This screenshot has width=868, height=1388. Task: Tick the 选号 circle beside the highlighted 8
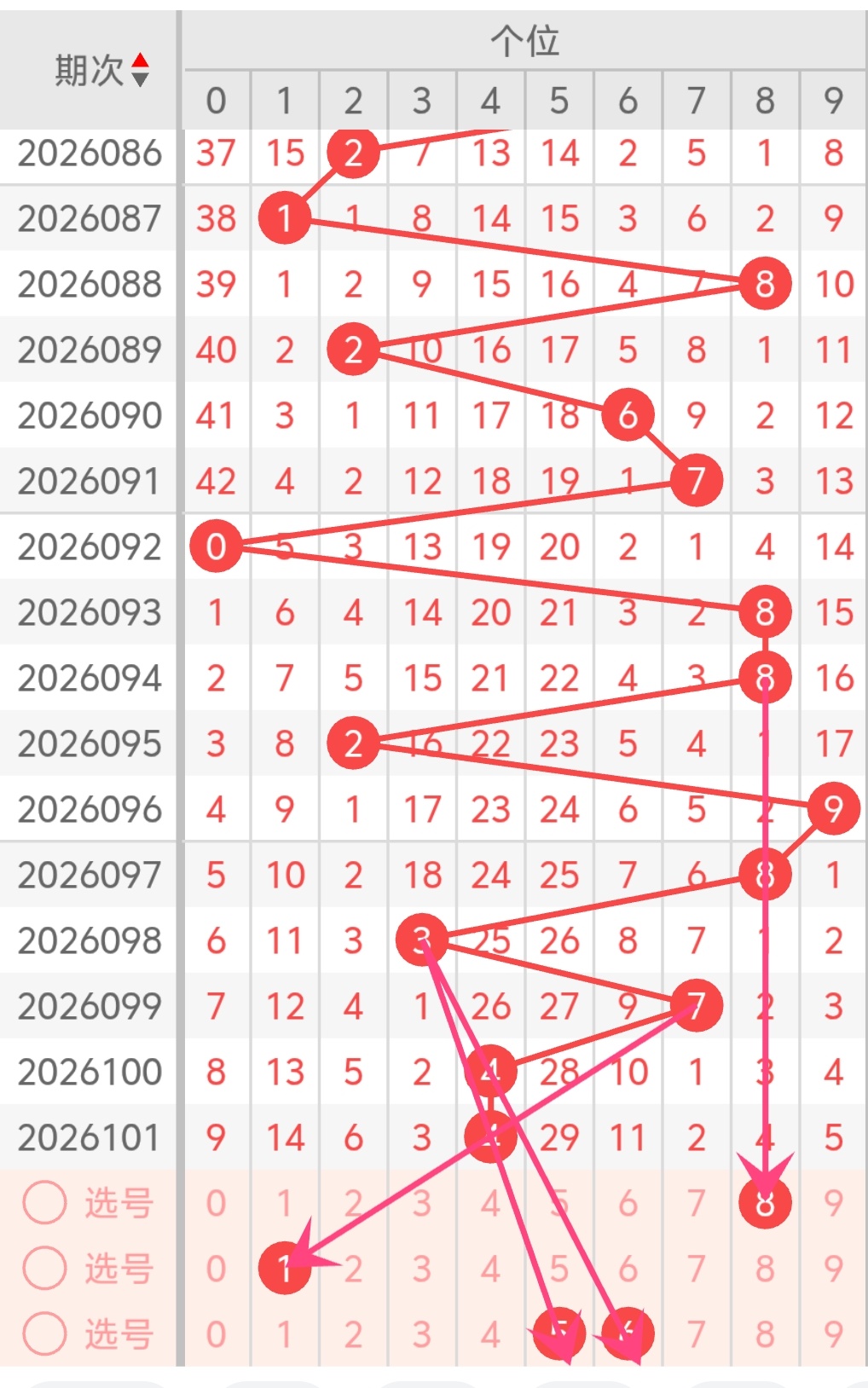pos(44,1203)
